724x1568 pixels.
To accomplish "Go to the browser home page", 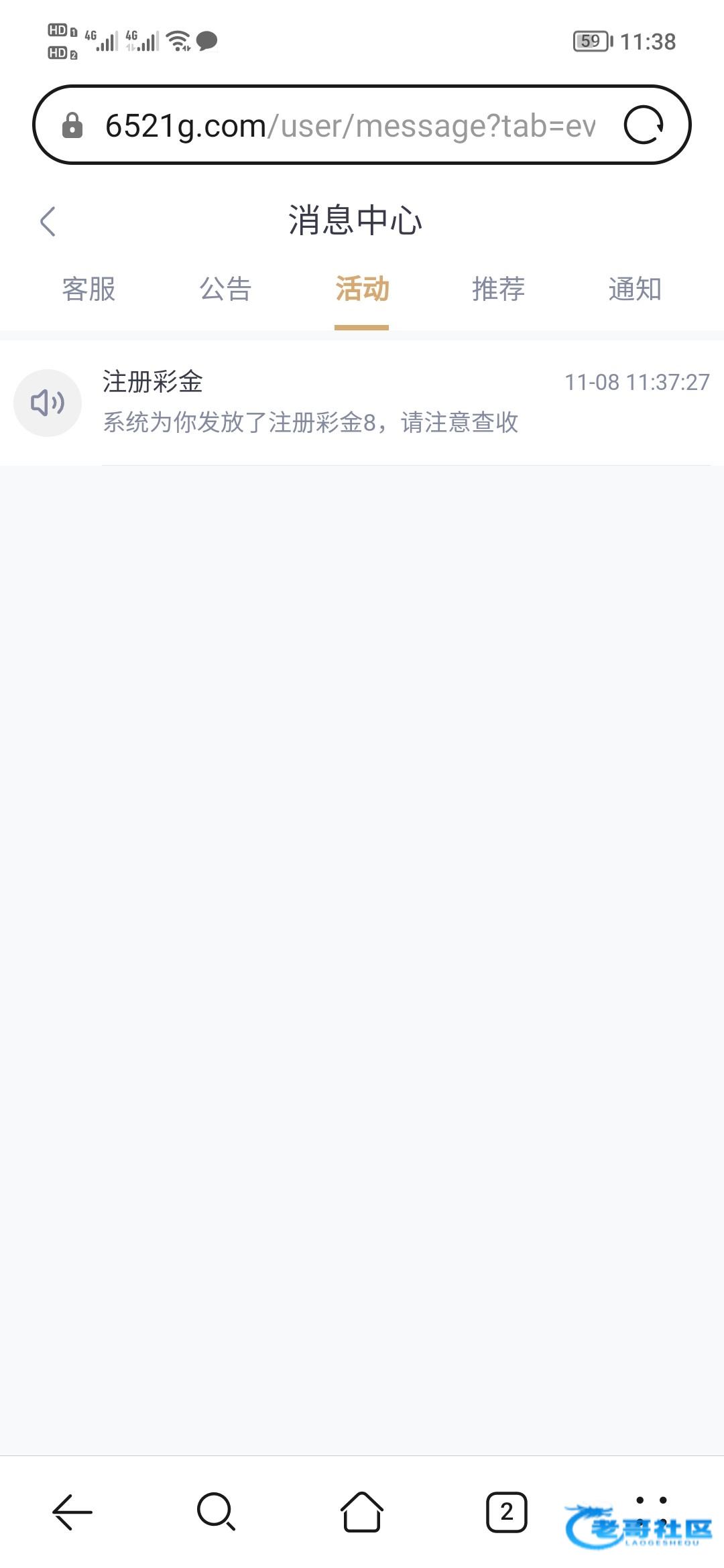I will [362, 1512].
